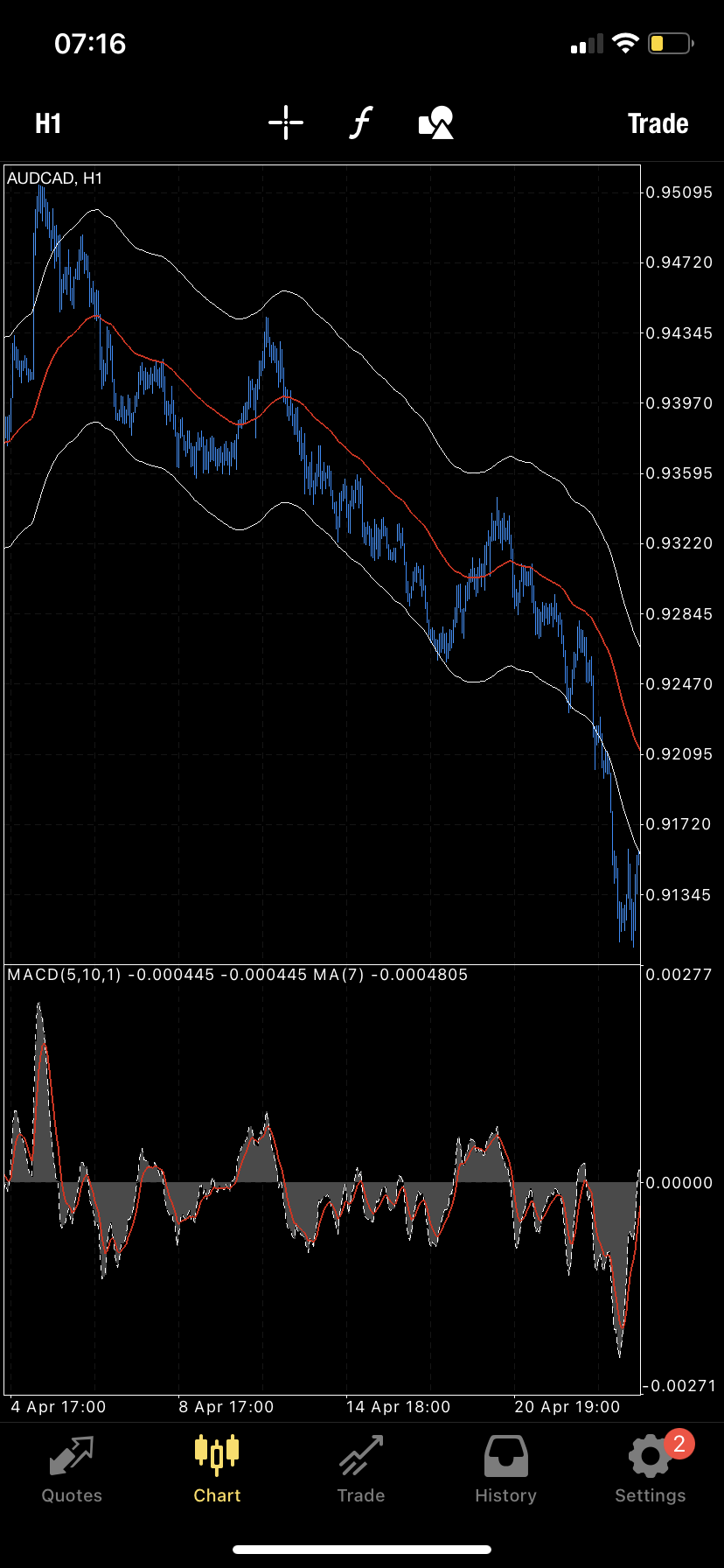Open the History tab
Viewport: 724px width, 1568px height.
click(505, 1470)
